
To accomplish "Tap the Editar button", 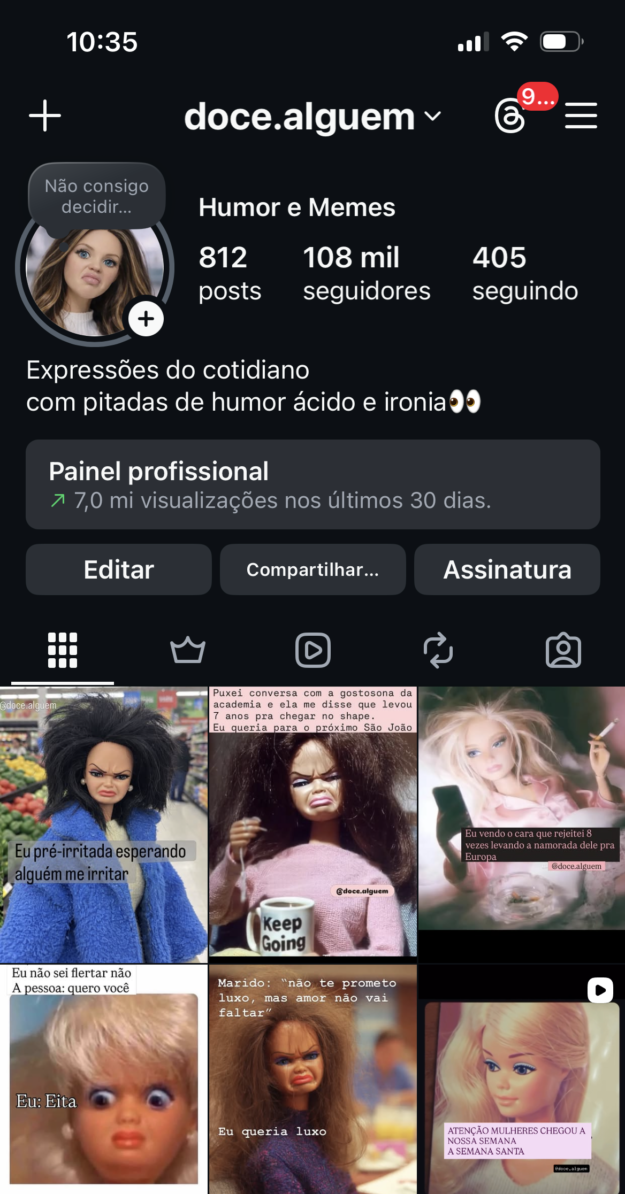I will point(118,570).
